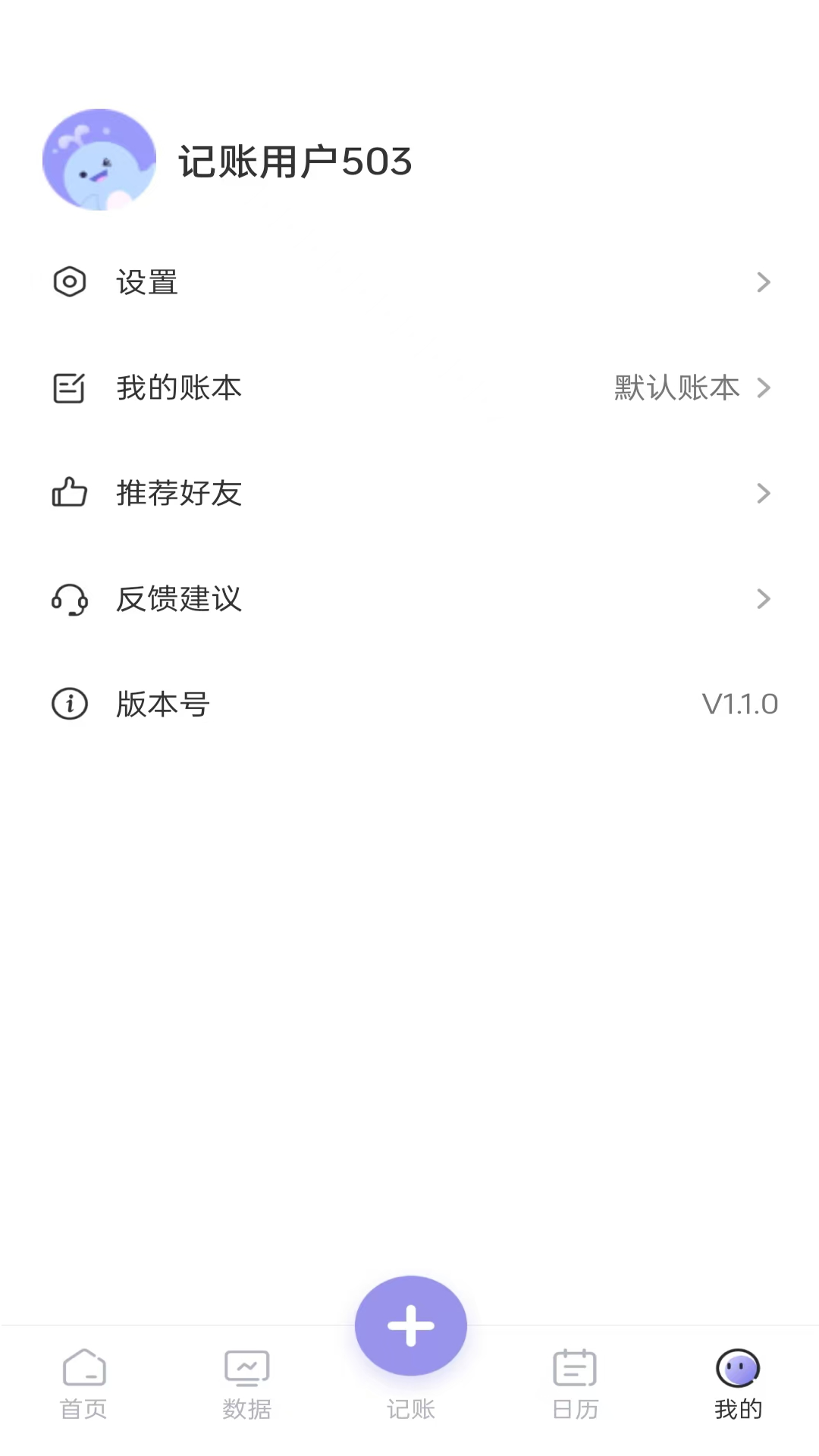Expand the 我的账本 row chevron
The width and height of the screenshot is (819, 1456).
[764, 388]
